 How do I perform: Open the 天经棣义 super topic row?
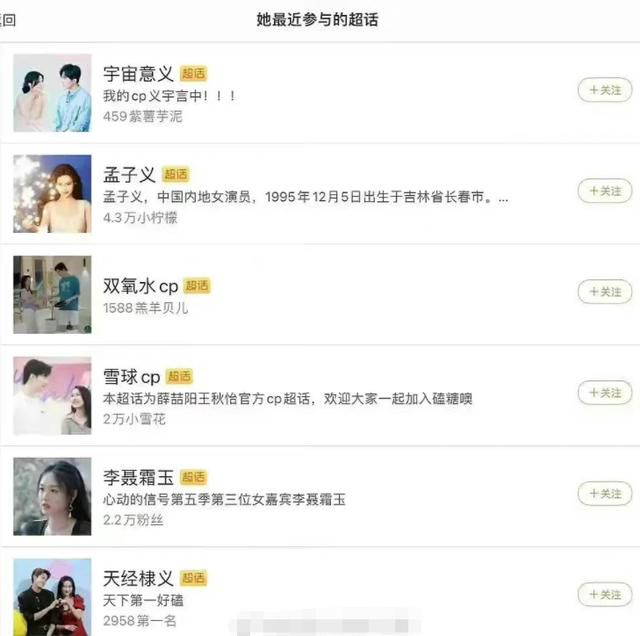(300, 597)
